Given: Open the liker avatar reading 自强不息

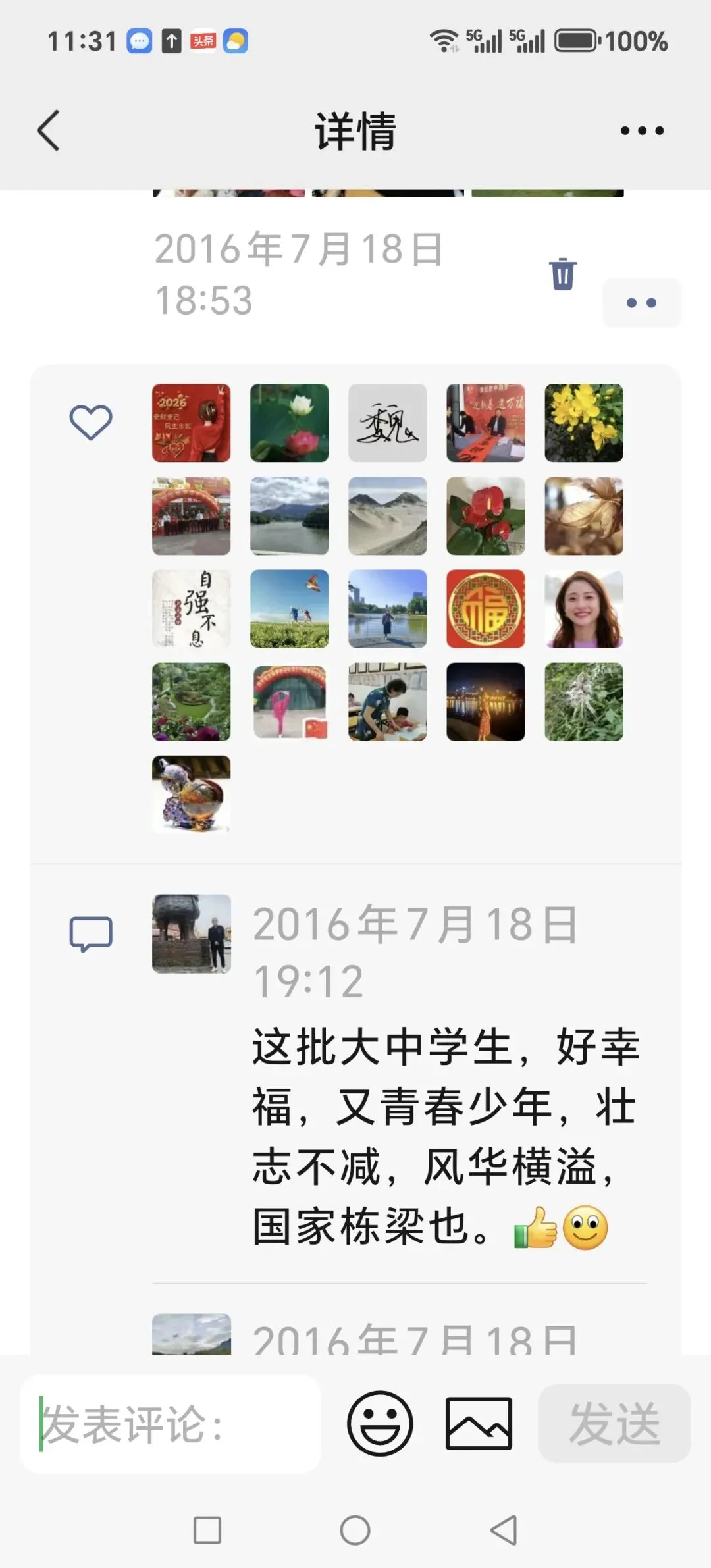Looking at the screenshot, I should coord(192,609).
